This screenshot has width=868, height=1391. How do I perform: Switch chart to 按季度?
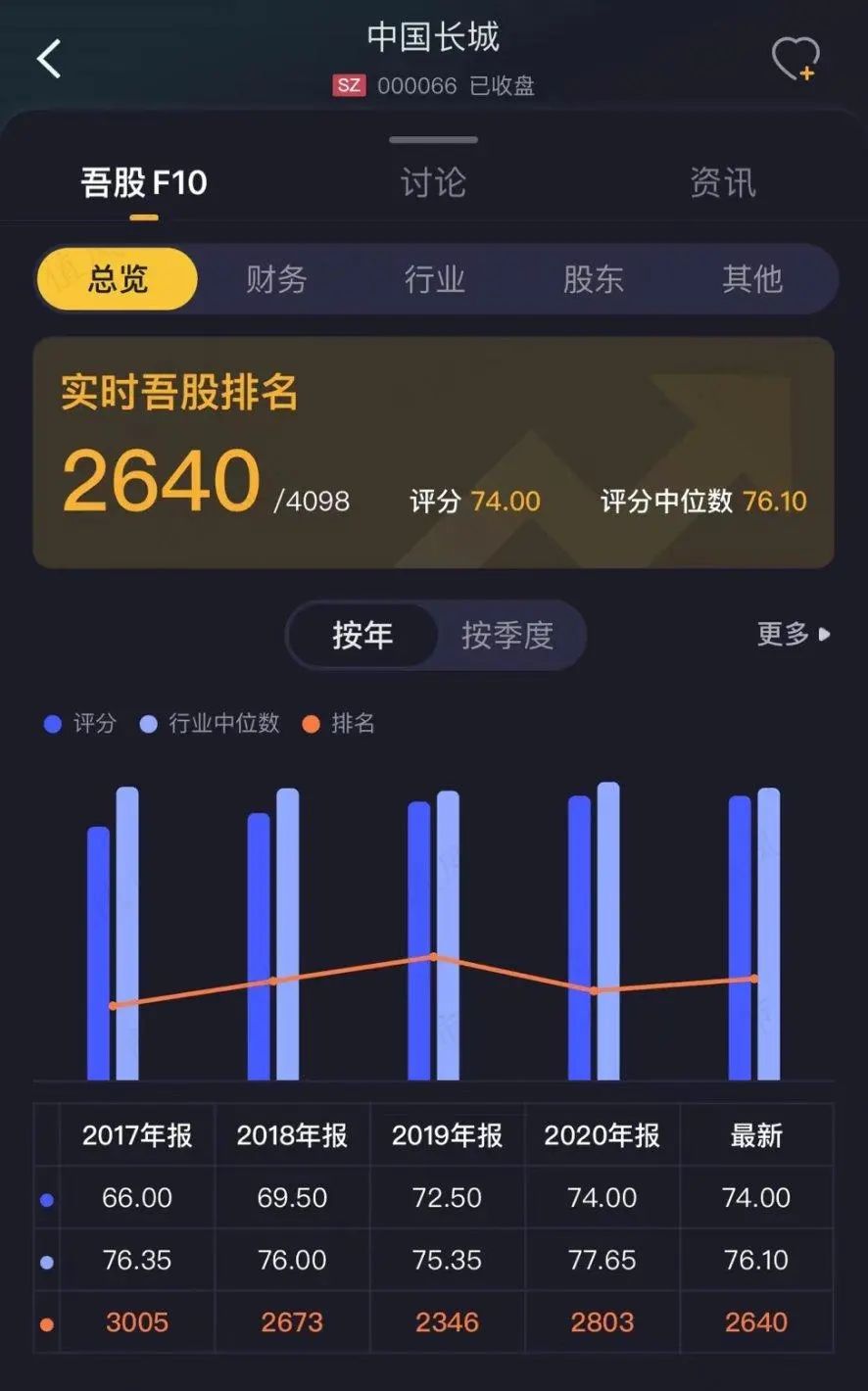click(507, 635)
